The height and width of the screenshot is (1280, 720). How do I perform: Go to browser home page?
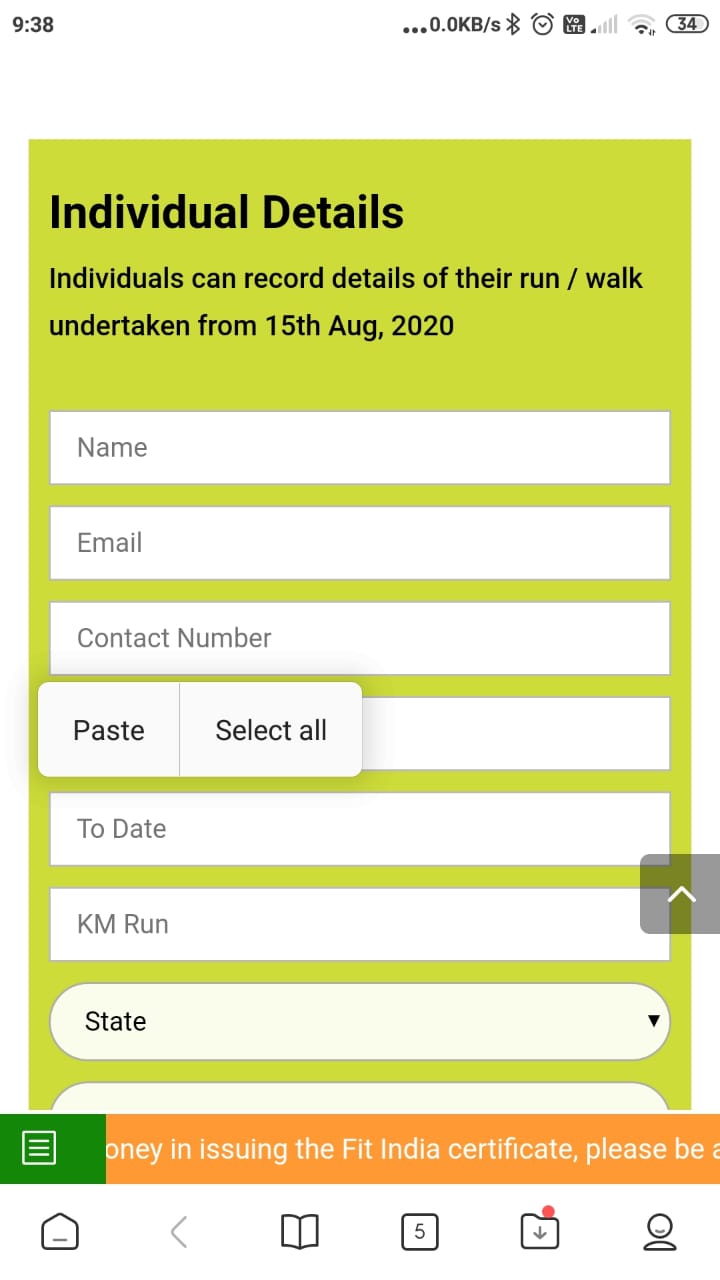(59, 1231)
